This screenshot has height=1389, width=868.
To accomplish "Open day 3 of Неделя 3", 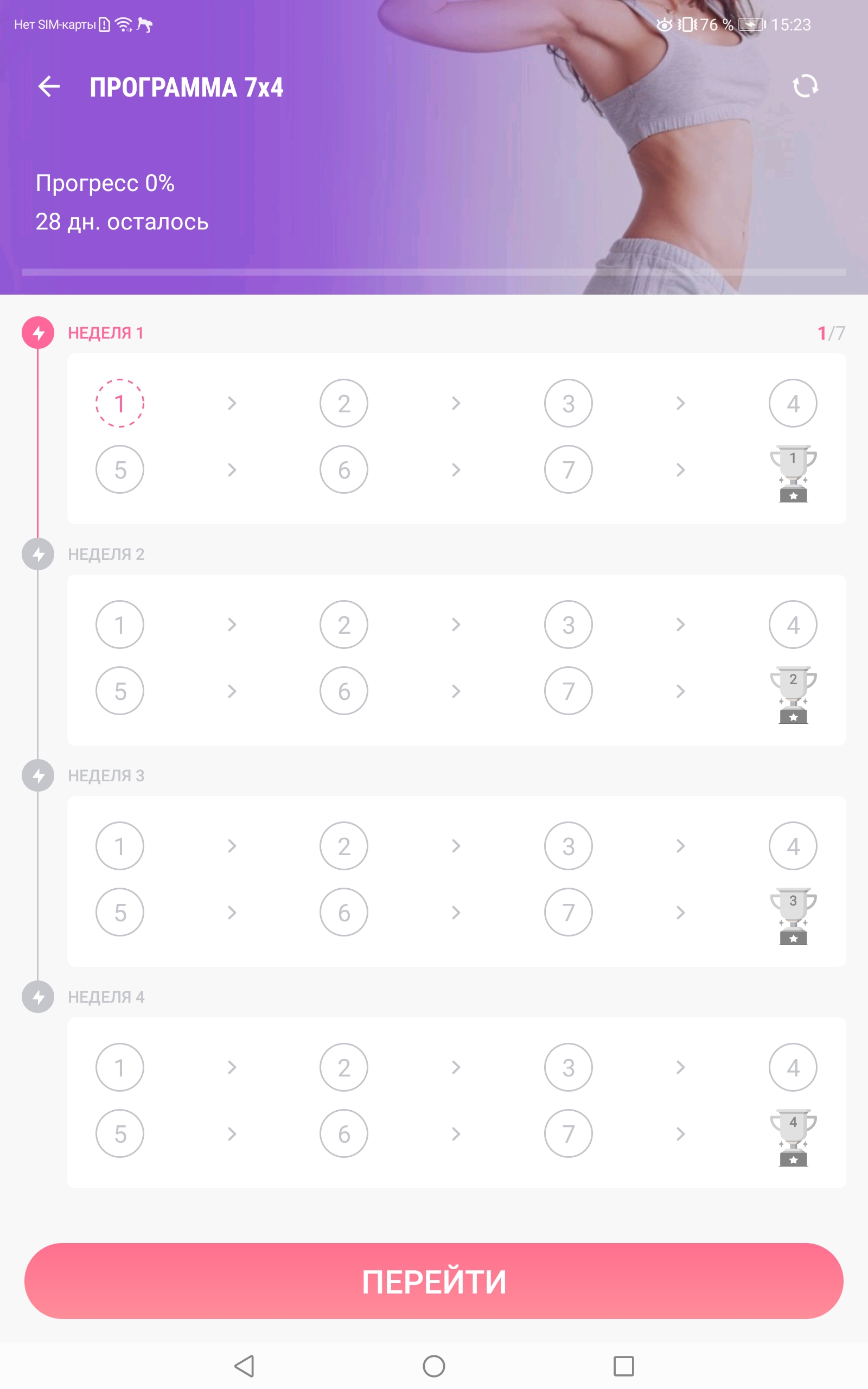I will 569,846.
